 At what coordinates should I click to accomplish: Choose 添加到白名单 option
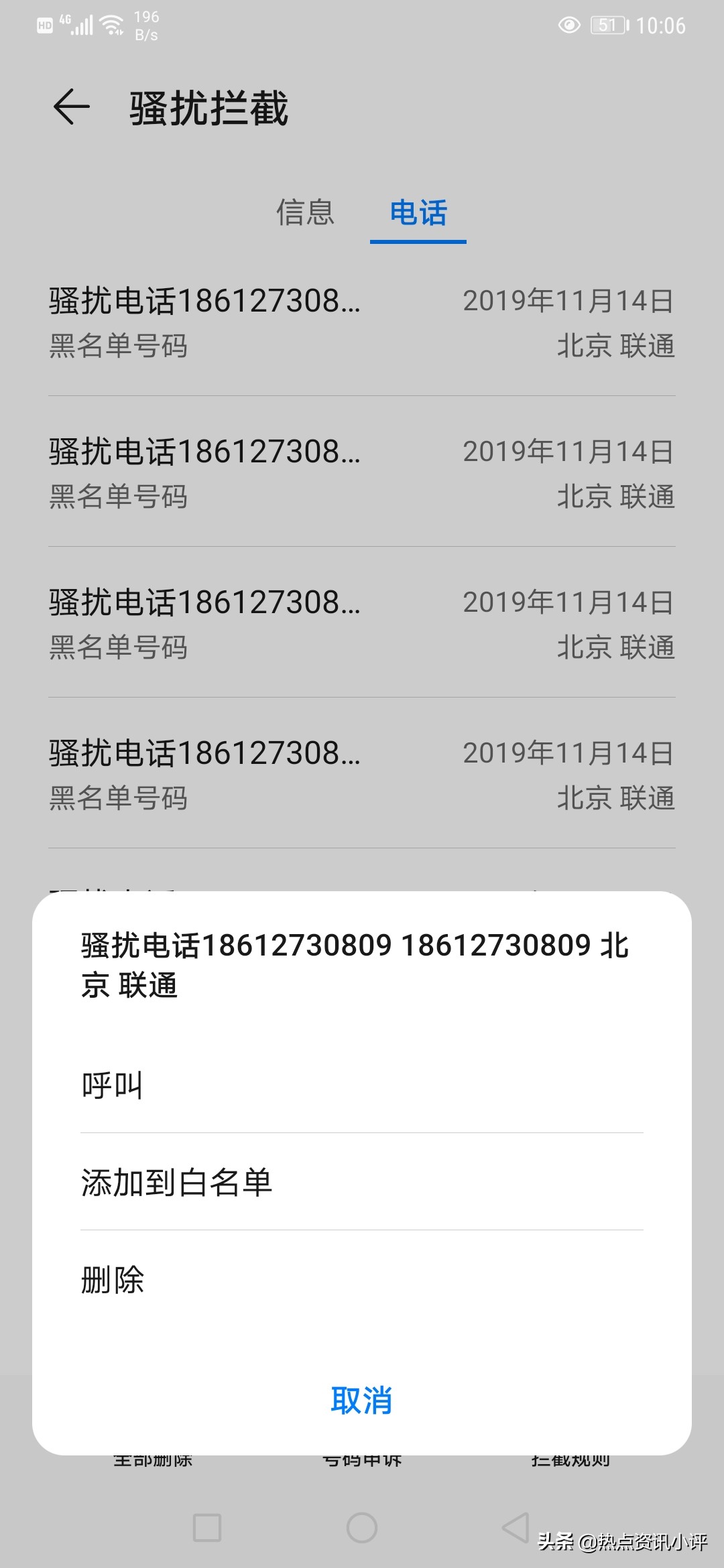[x=361, y=1182]
